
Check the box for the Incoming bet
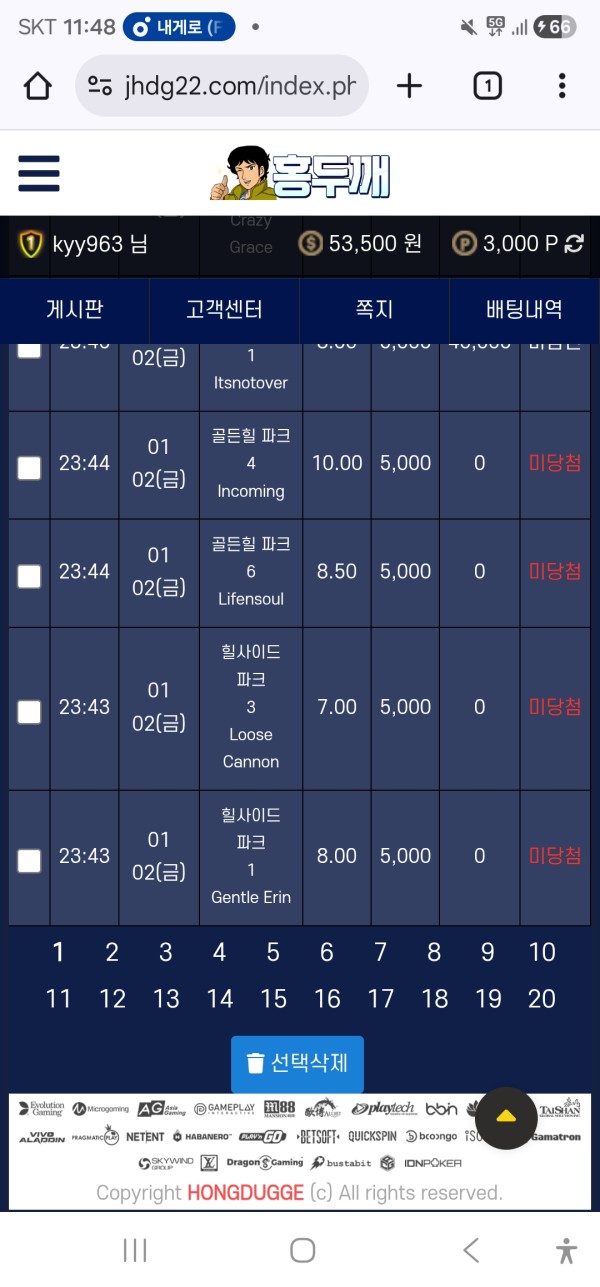click(30, 467)
